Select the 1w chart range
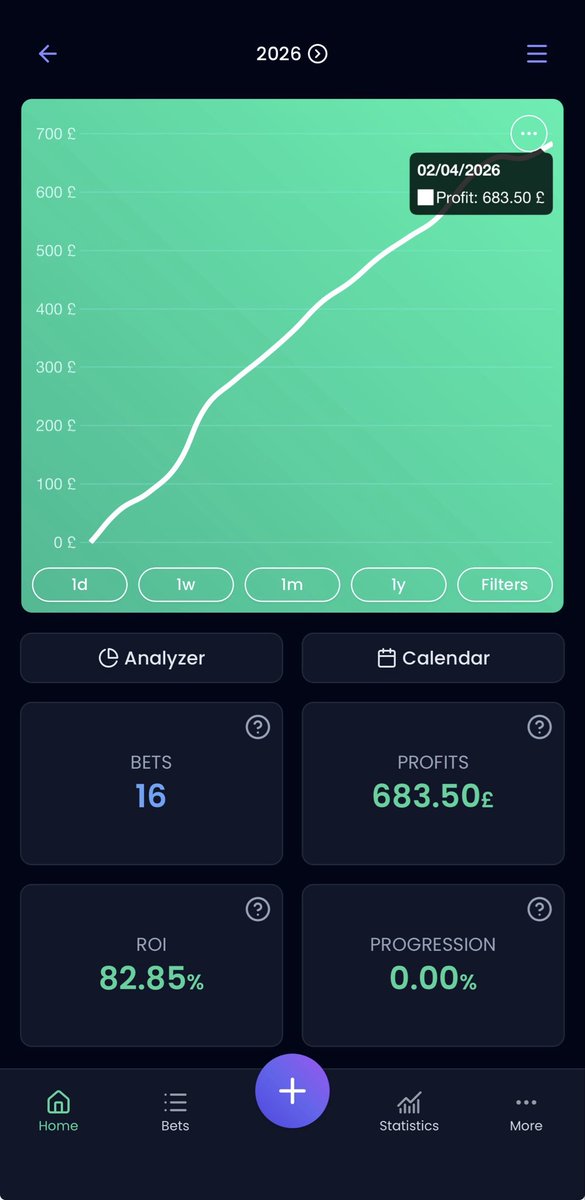Screen dimensions: 585x1200 (186, 585)
